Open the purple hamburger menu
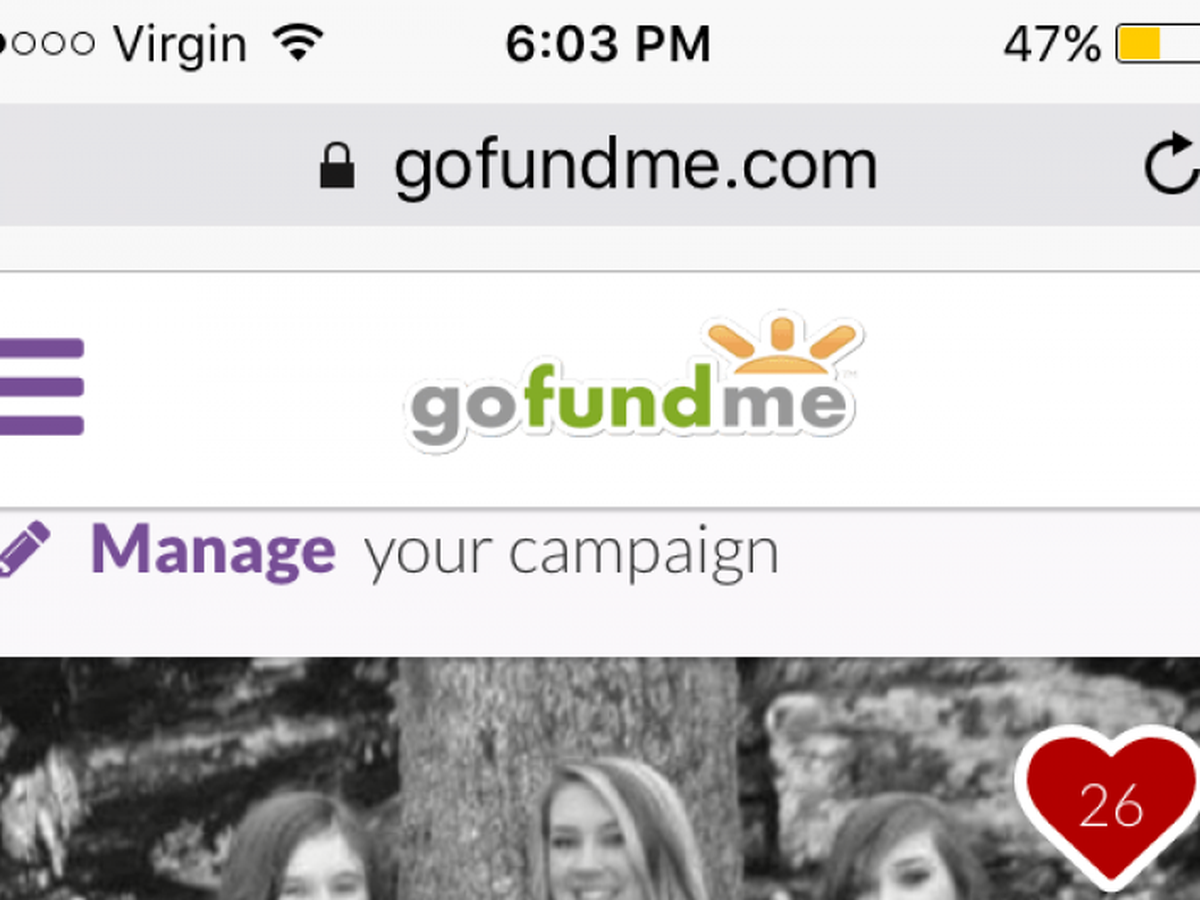The image size is (1200, 900). pyautogui.click(x=40, y=387)
